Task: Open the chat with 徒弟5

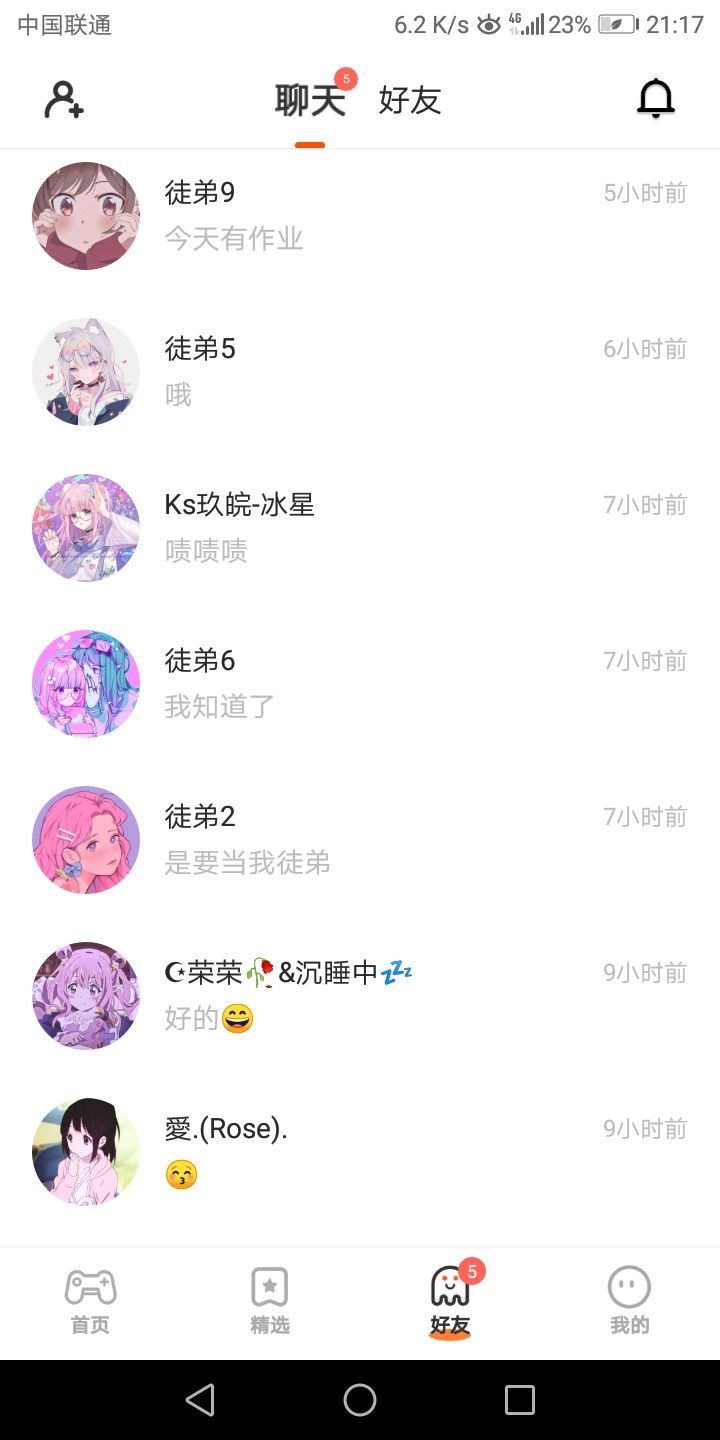Action: click(x=360, y=372)
